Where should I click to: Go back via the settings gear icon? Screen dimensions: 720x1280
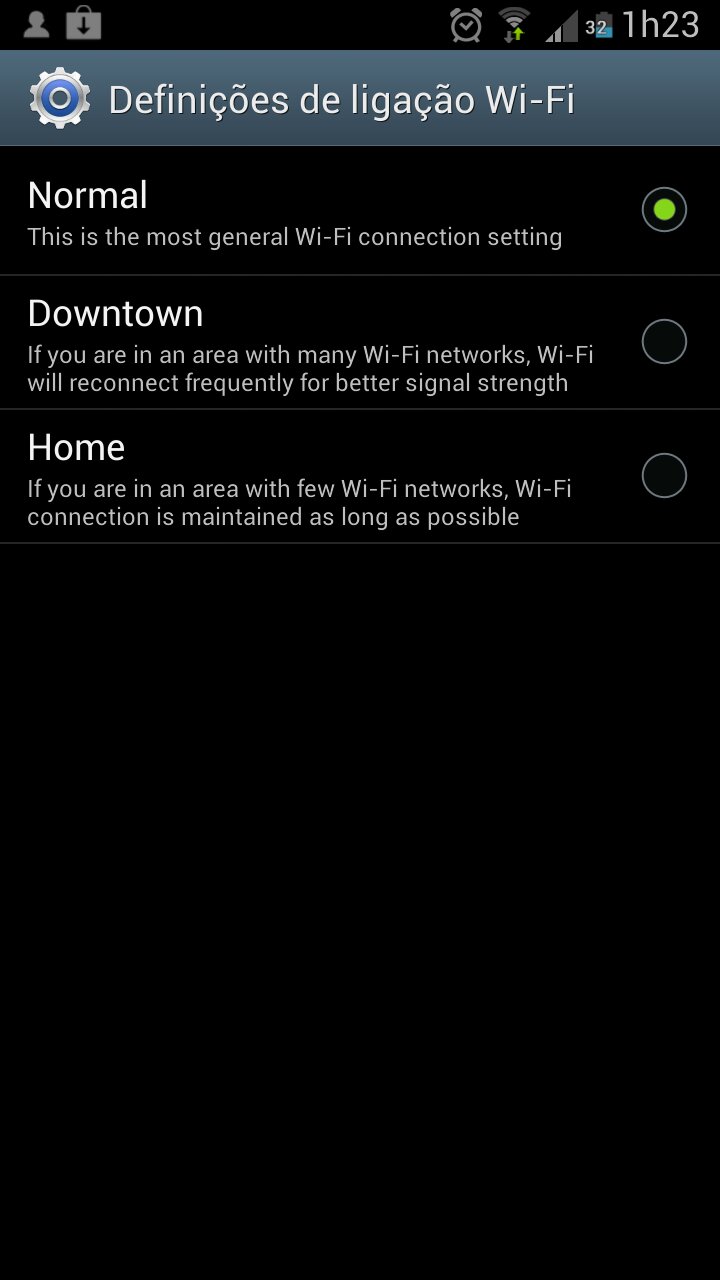tap(60, 98)
